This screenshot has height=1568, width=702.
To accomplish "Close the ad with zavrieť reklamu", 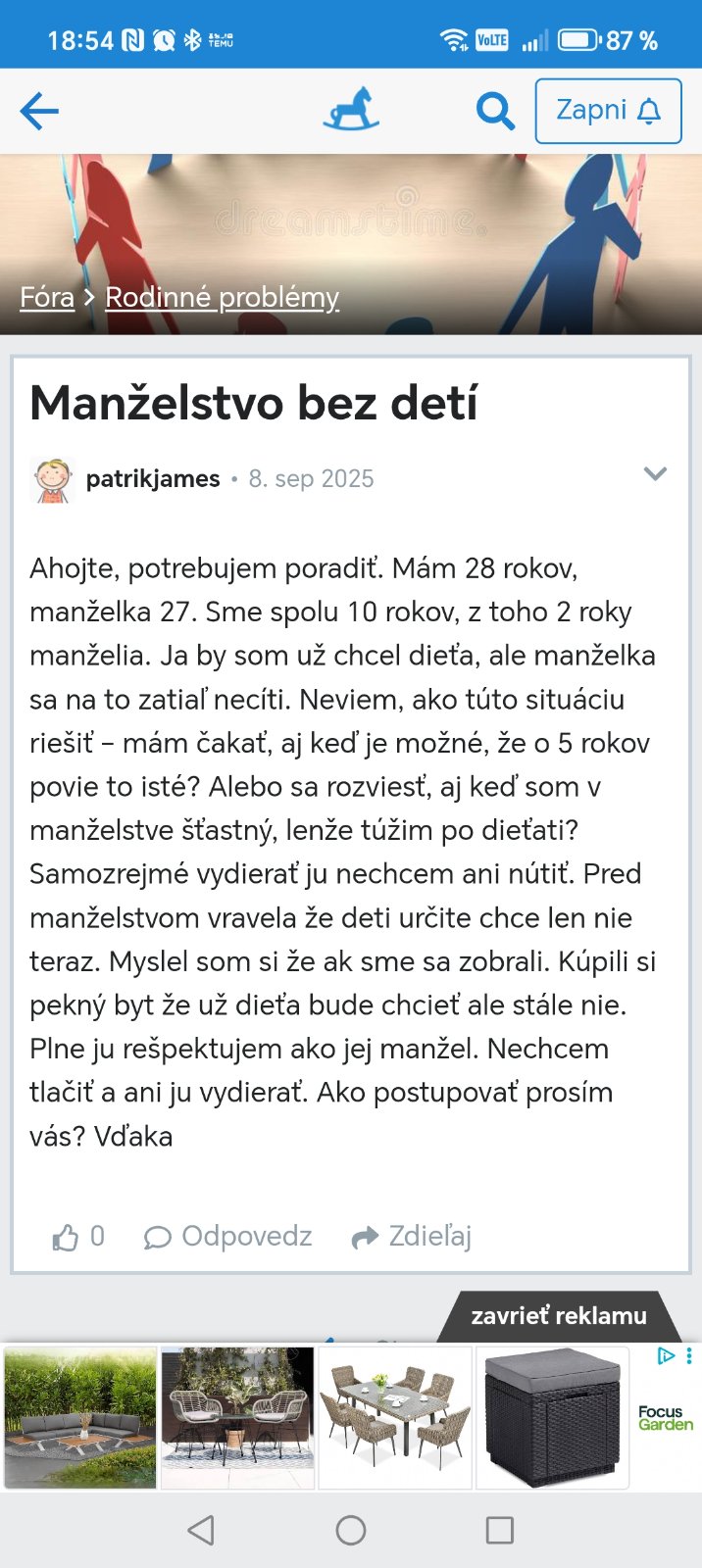I will tap(558, 1315).
